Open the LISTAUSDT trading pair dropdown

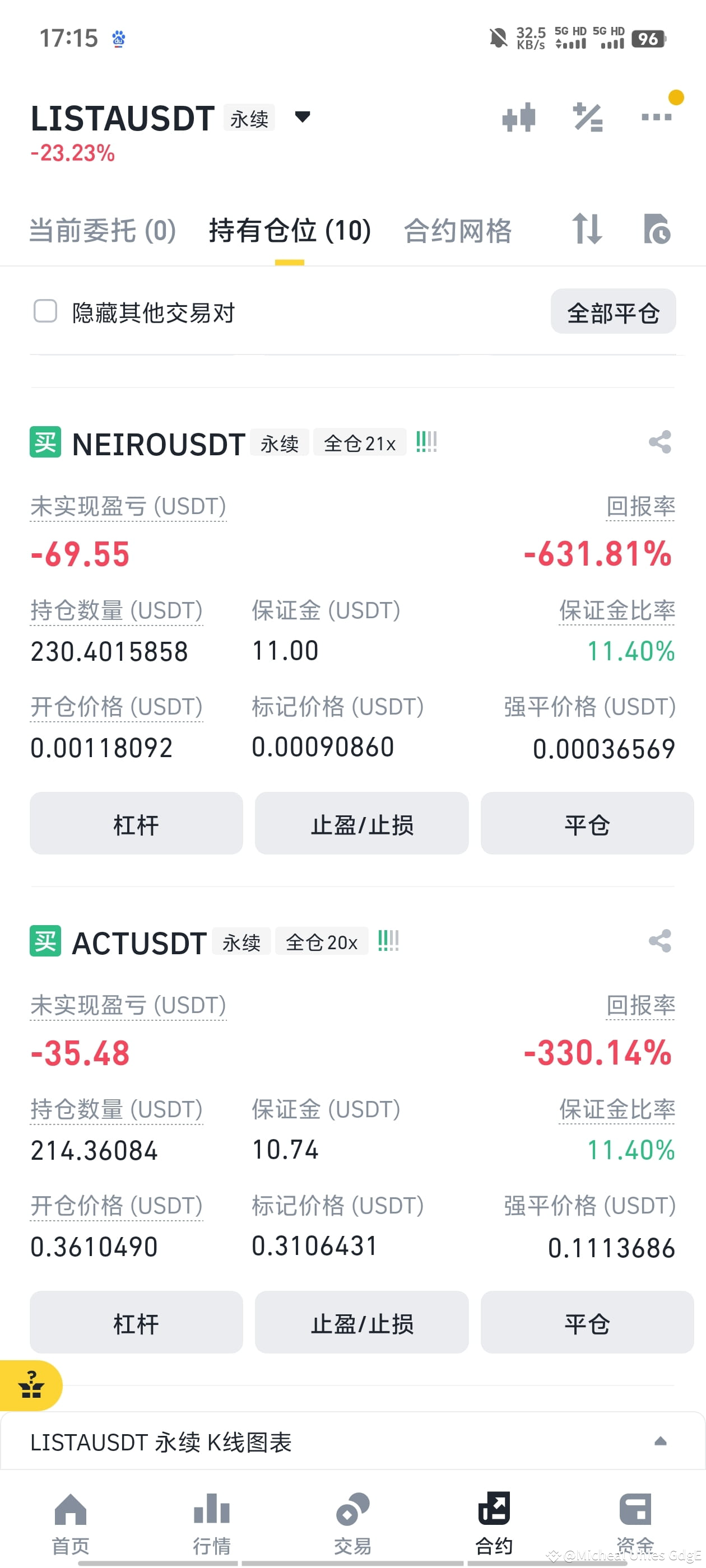302,117
